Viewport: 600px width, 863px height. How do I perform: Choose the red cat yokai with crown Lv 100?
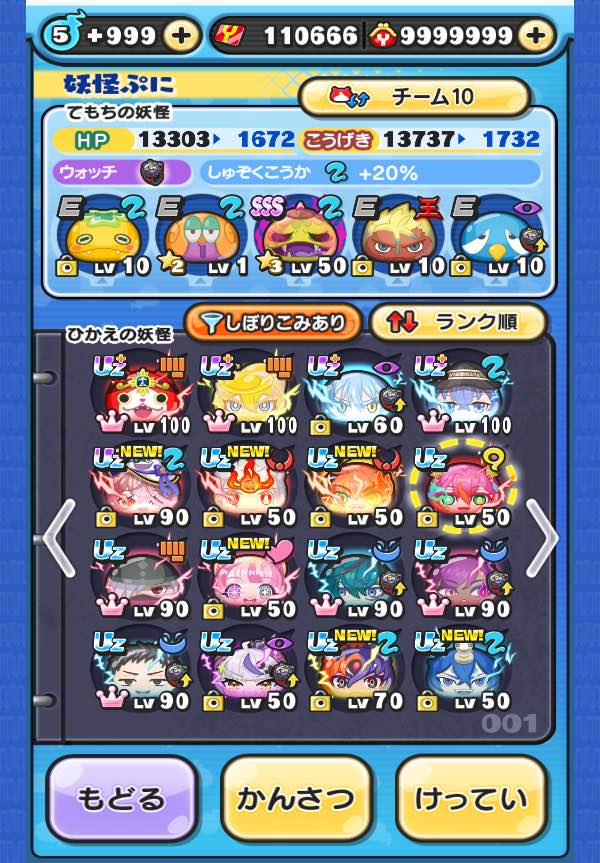[x=140, y=392]
